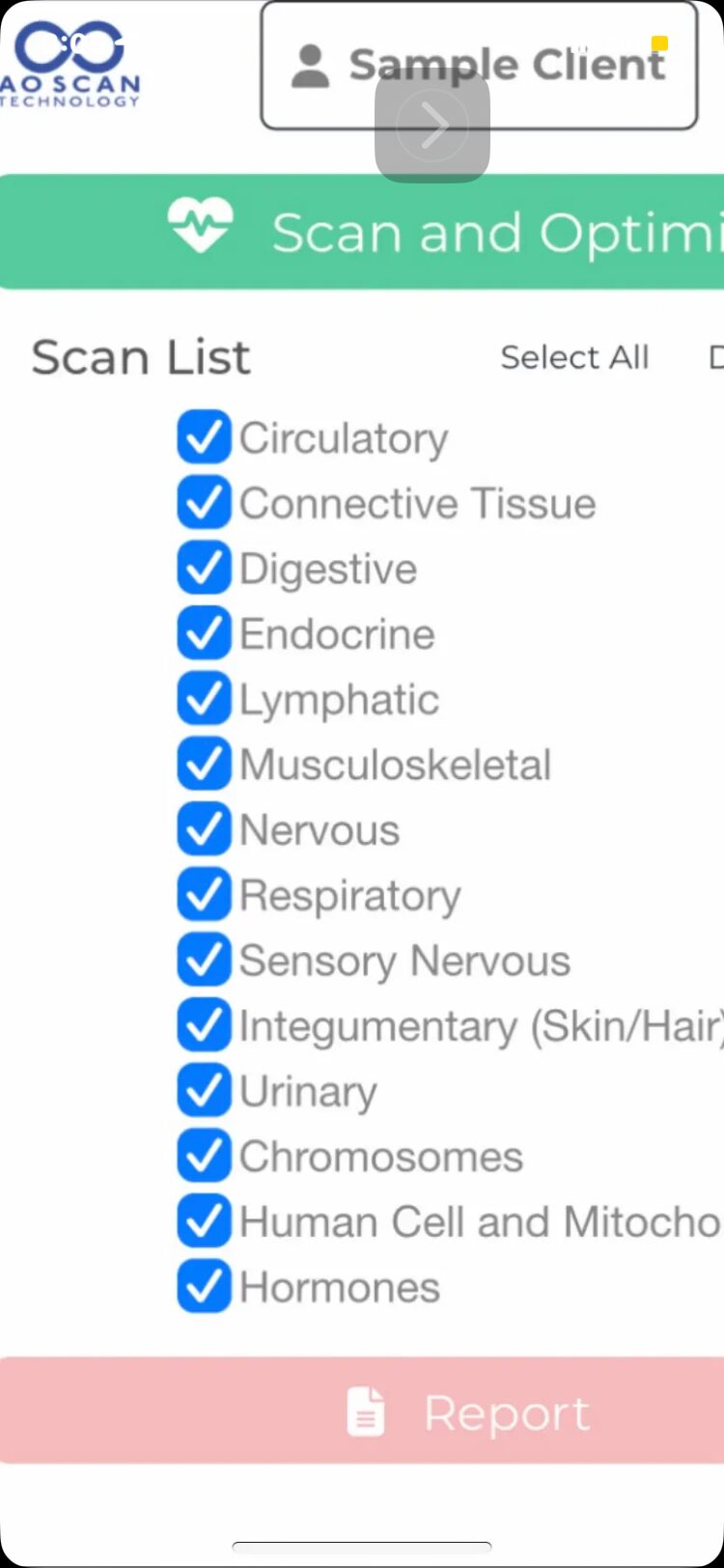Toggle the Lymphatic checkbox
This screenshot has width=724, height=1568.
204,699
